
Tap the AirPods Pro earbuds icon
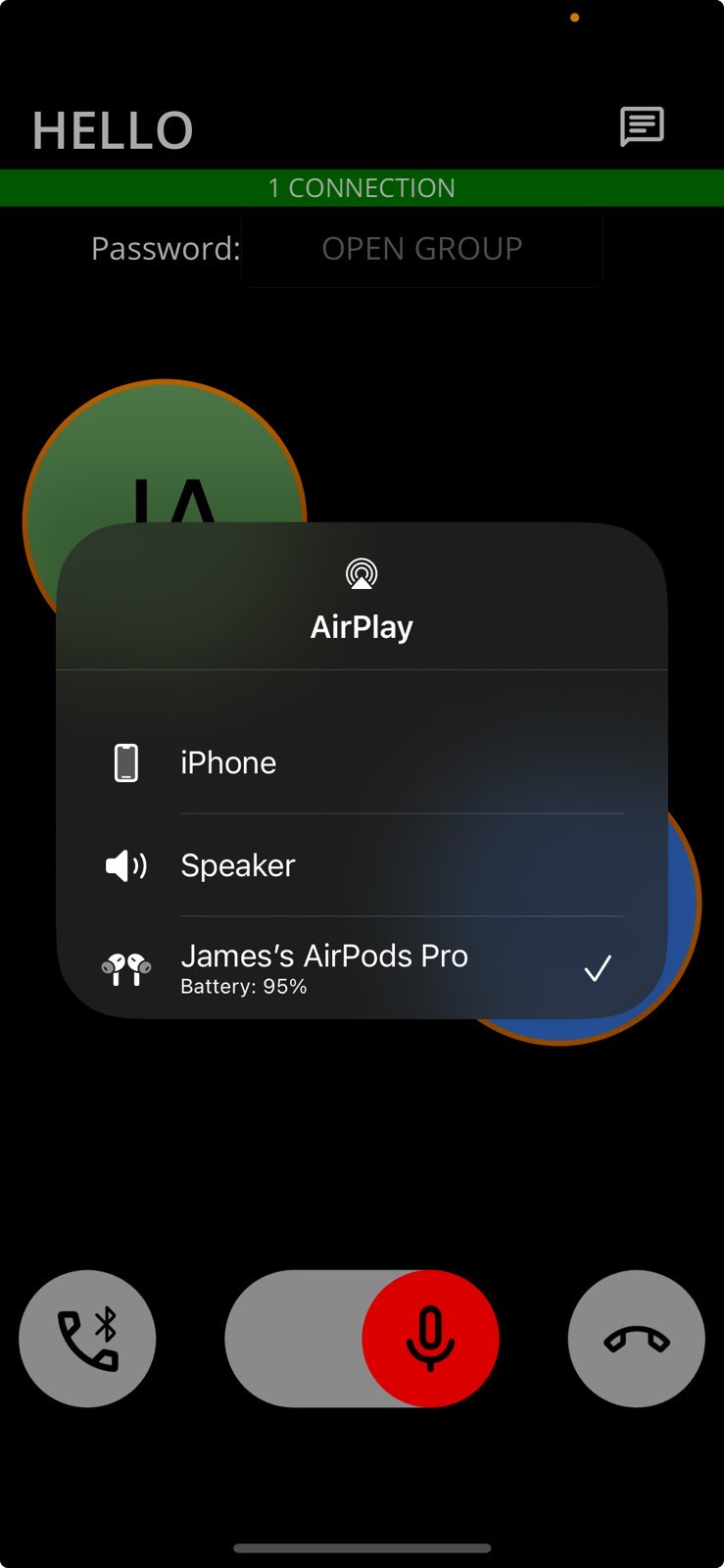[125, 969]
